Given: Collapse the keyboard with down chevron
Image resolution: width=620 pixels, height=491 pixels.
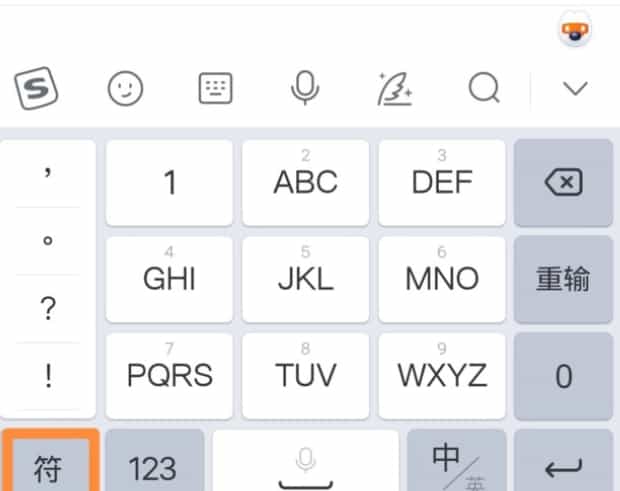Looking at the screenshot, I should tap(574, 89).
